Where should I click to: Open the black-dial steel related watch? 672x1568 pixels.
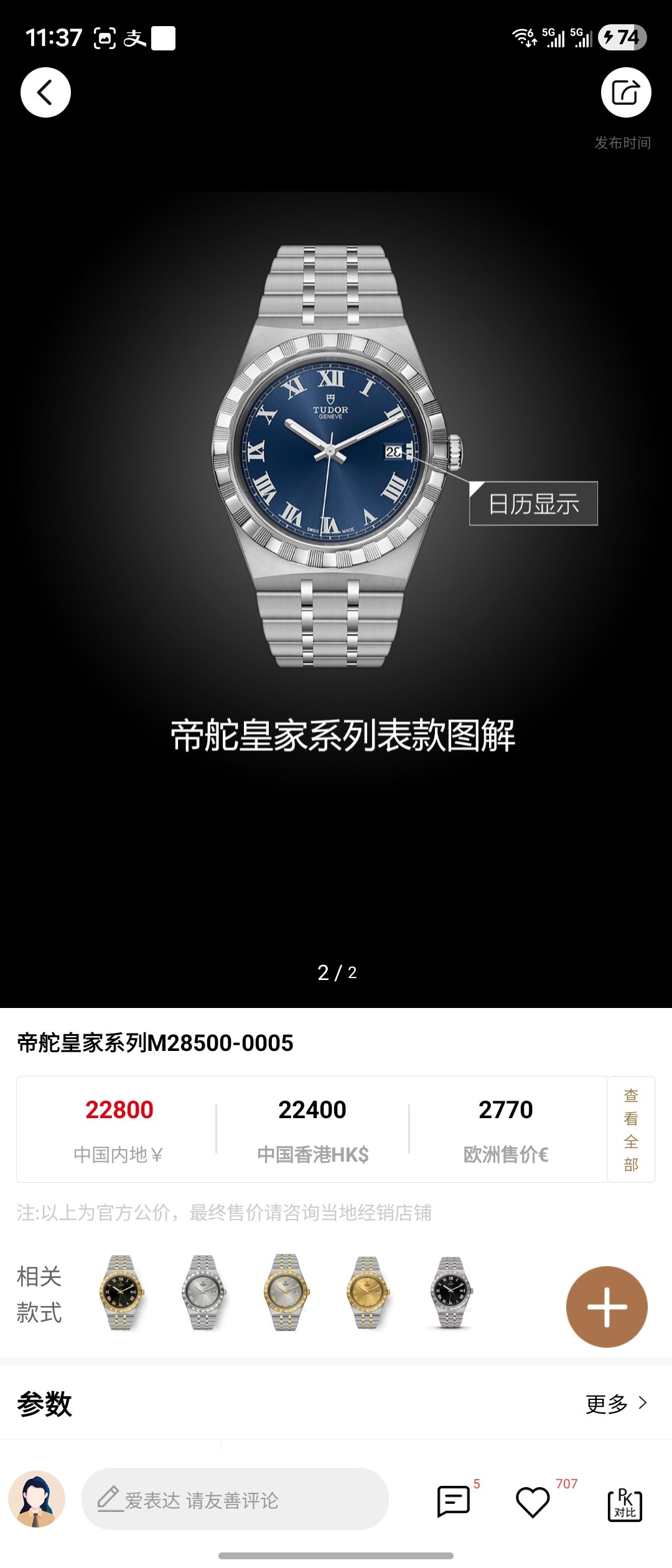coord(451,1292)
